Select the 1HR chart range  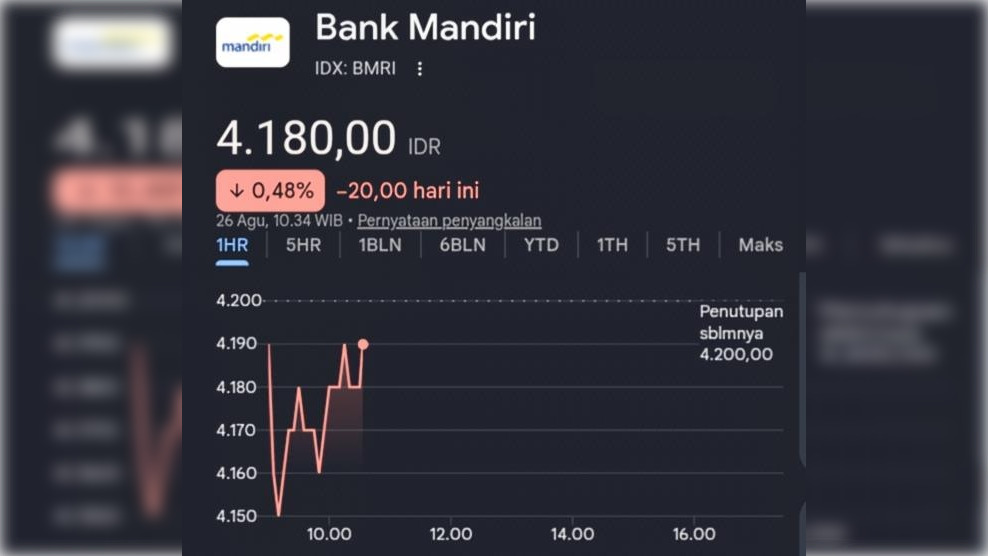click(x=232, y=245)
